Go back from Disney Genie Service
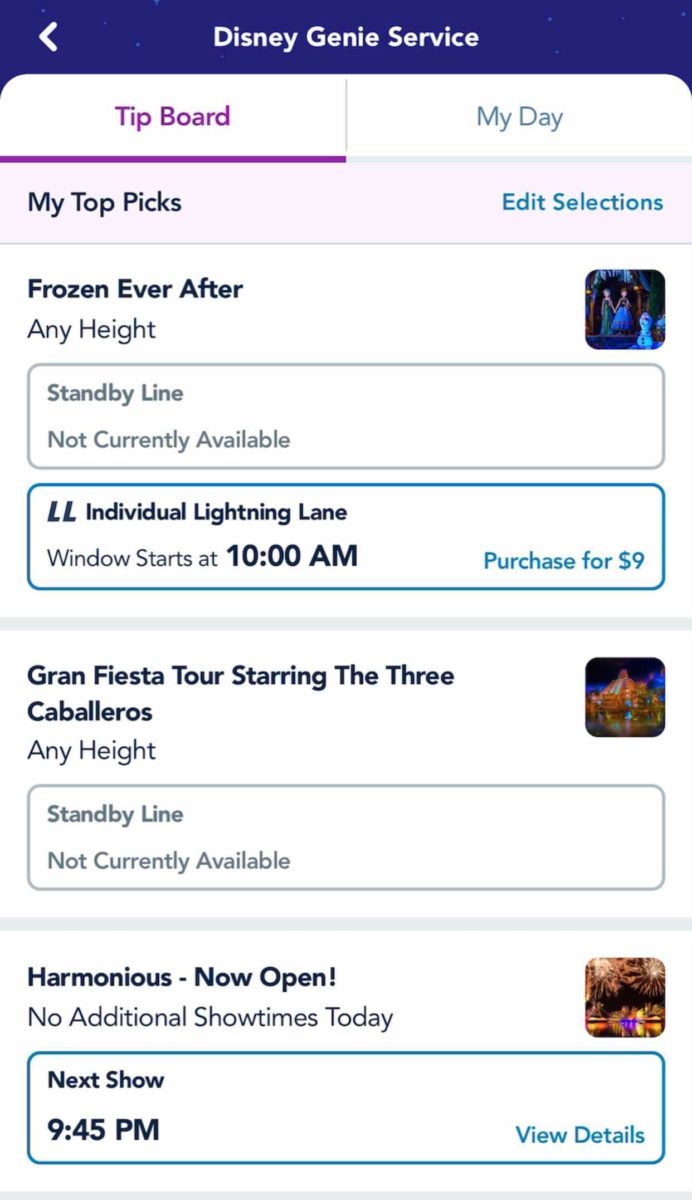Image resolution: width=692 pixels, height=1200 pixels. pyautogui.click(x=48, y=37)
